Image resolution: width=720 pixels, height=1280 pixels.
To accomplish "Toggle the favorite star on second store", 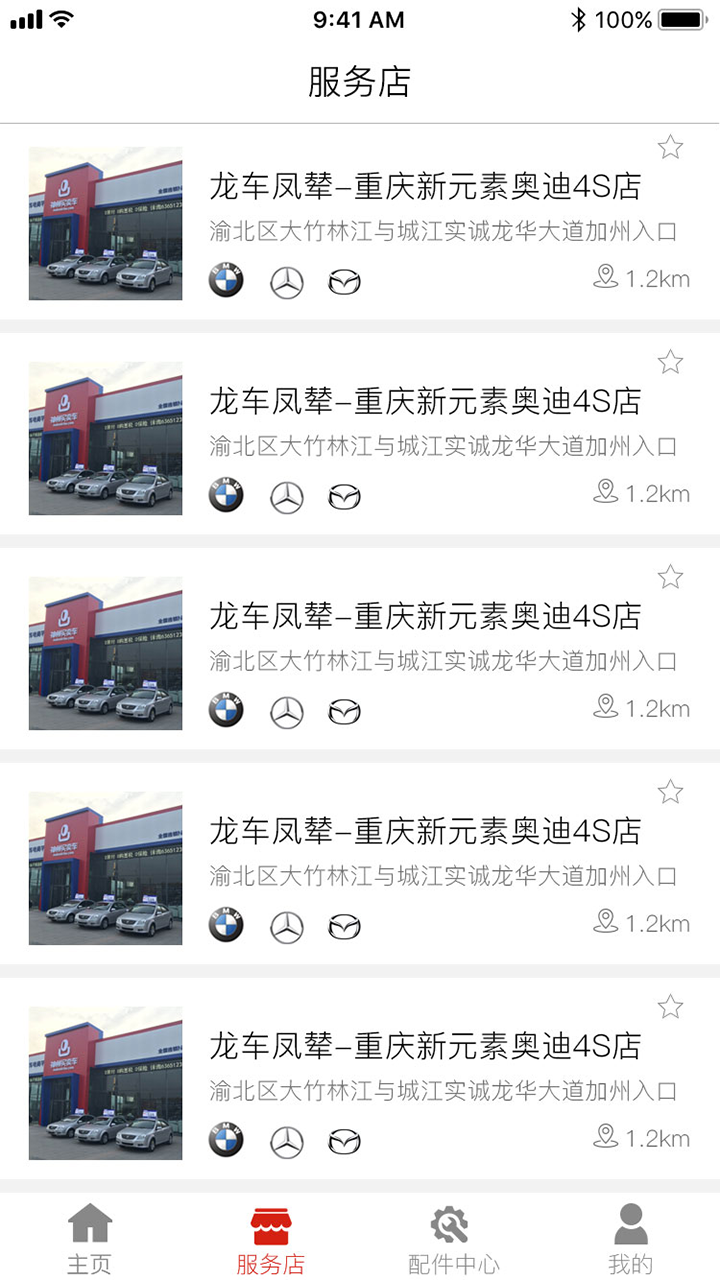I will 670,361.
